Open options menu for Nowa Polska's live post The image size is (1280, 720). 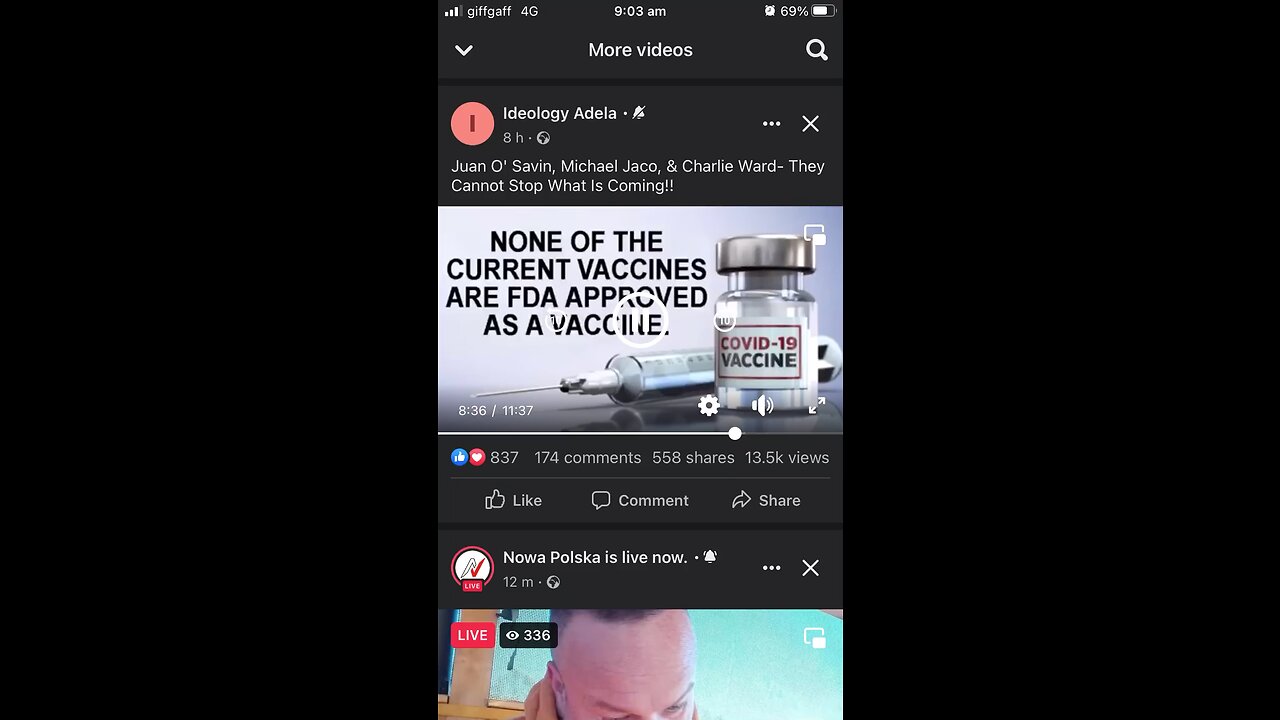point(771,568)
